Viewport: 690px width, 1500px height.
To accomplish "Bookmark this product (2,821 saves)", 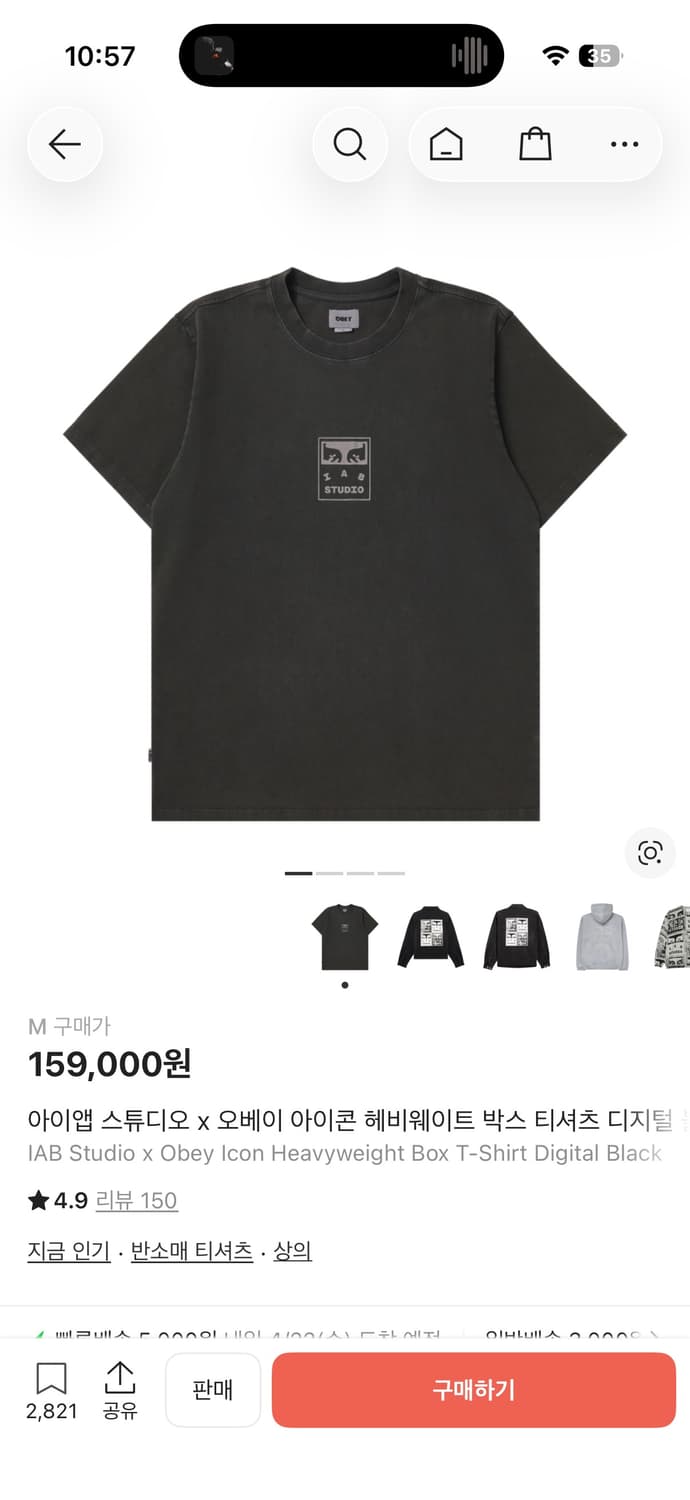I will 51,1390.
